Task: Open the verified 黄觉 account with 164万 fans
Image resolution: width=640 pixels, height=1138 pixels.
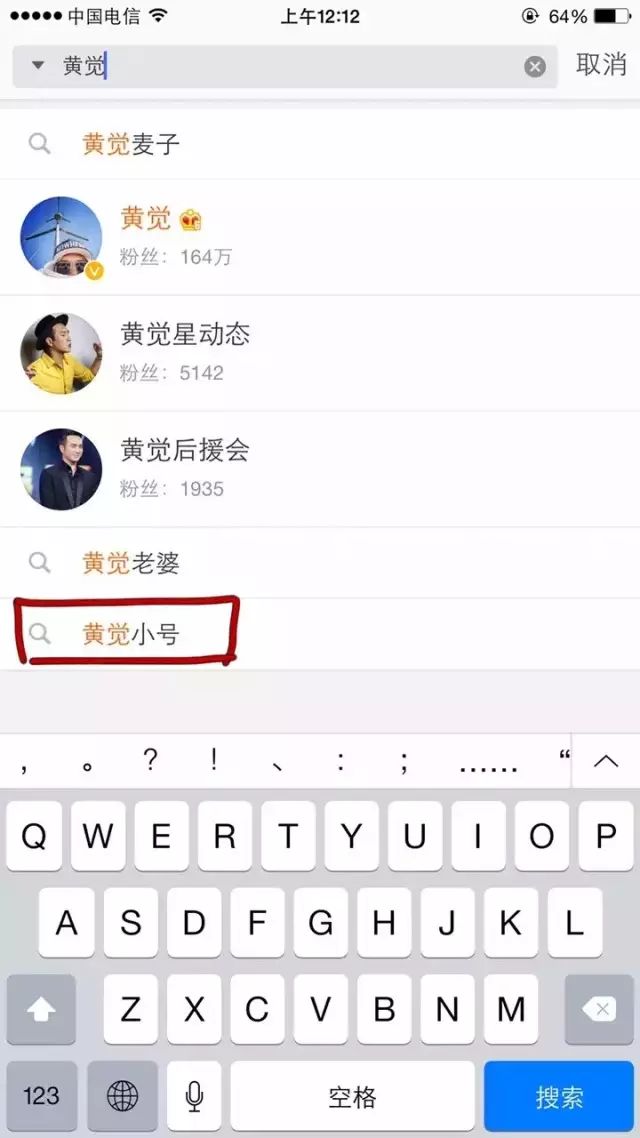Action: click(x=320, y=237)
